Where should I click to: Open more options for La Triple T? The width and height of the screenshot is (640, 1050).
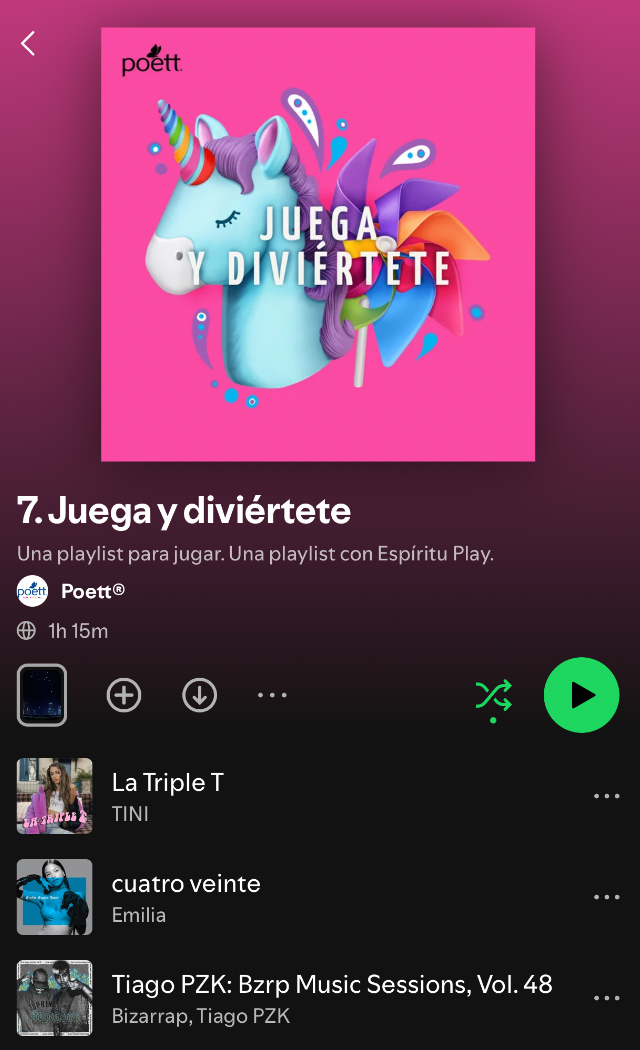(607, 796)
